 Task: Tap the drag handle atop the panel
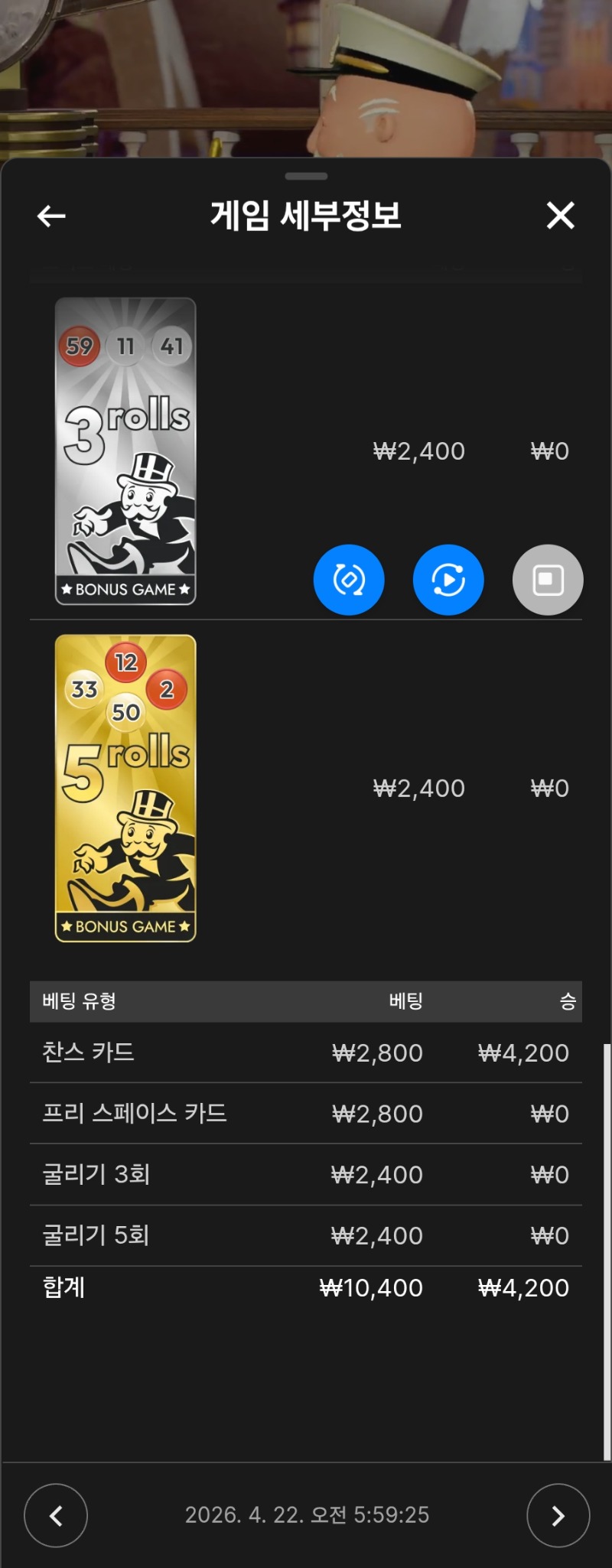click(306, 176)
